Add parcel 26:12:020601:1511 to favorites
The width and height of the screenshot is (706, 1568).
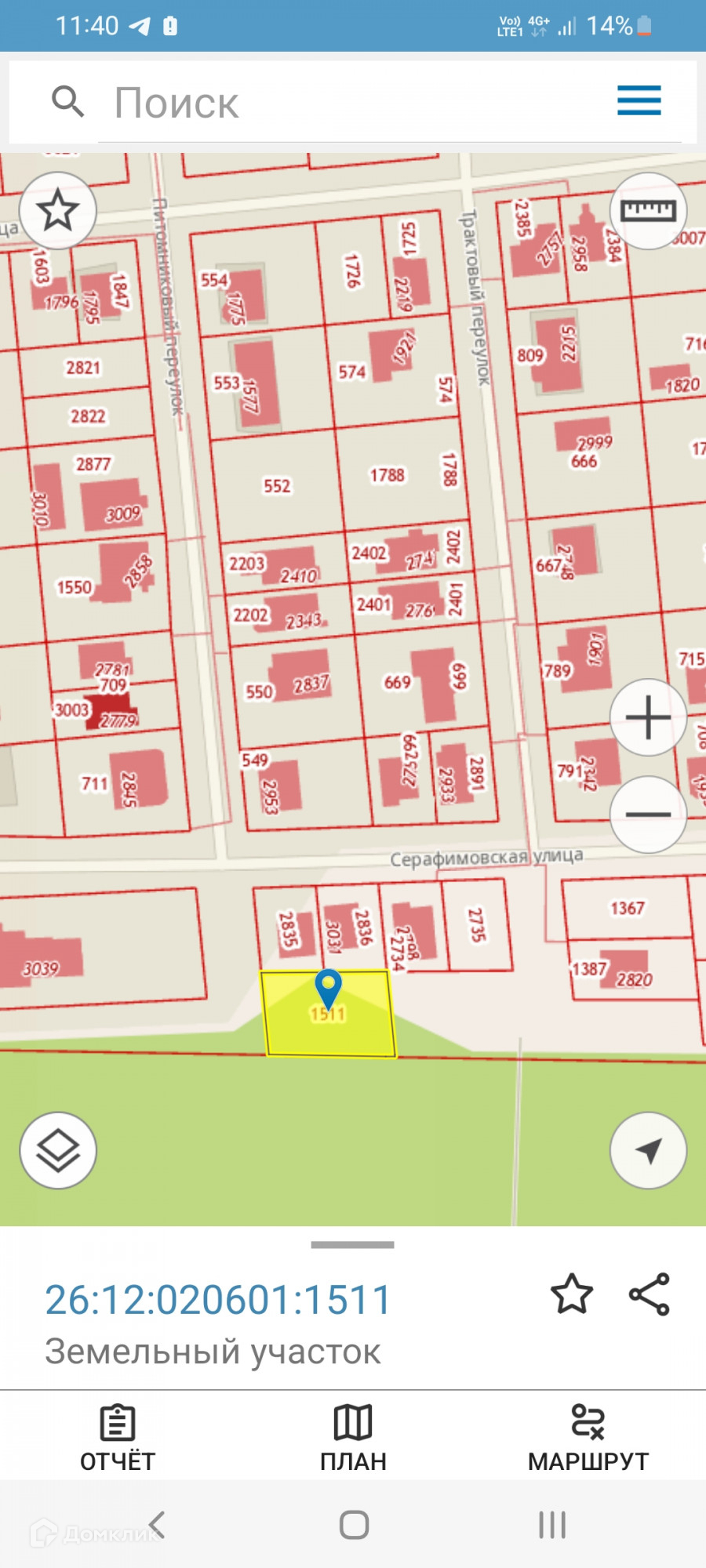point(572,1294)
